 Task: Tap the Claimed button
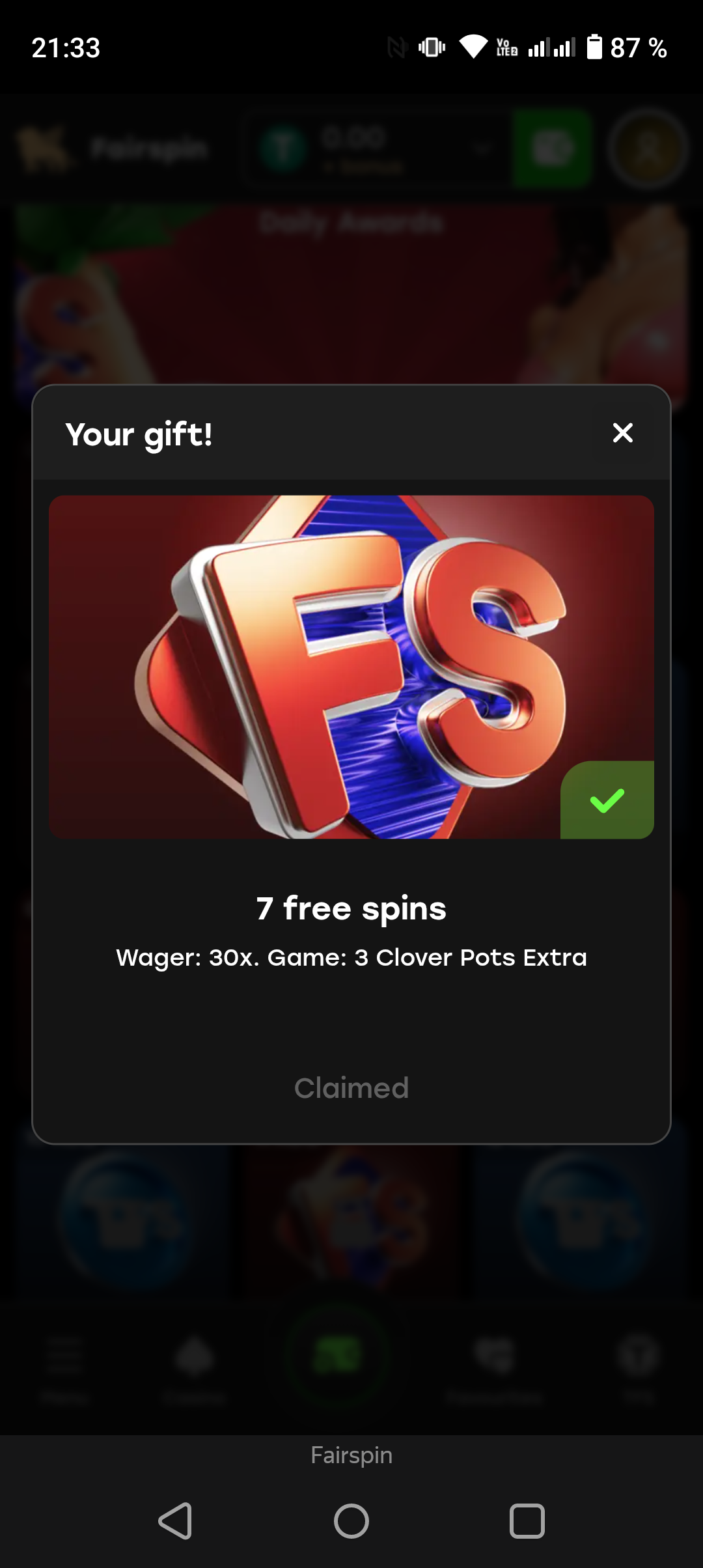(x=351, y=1088)
